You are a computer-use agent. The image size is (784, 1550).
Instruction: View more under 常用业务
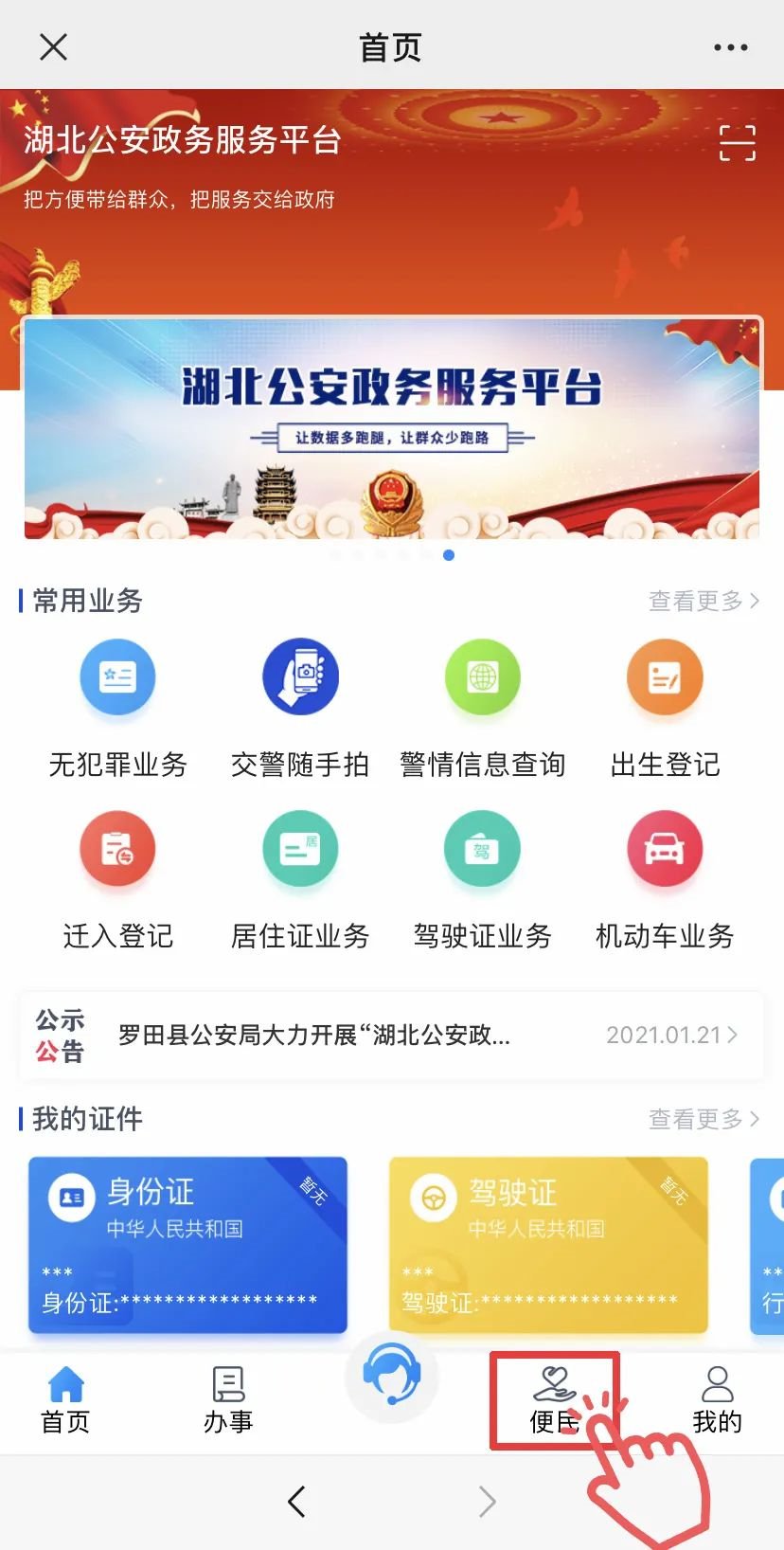pyautogui.click(x=703, y=601)
